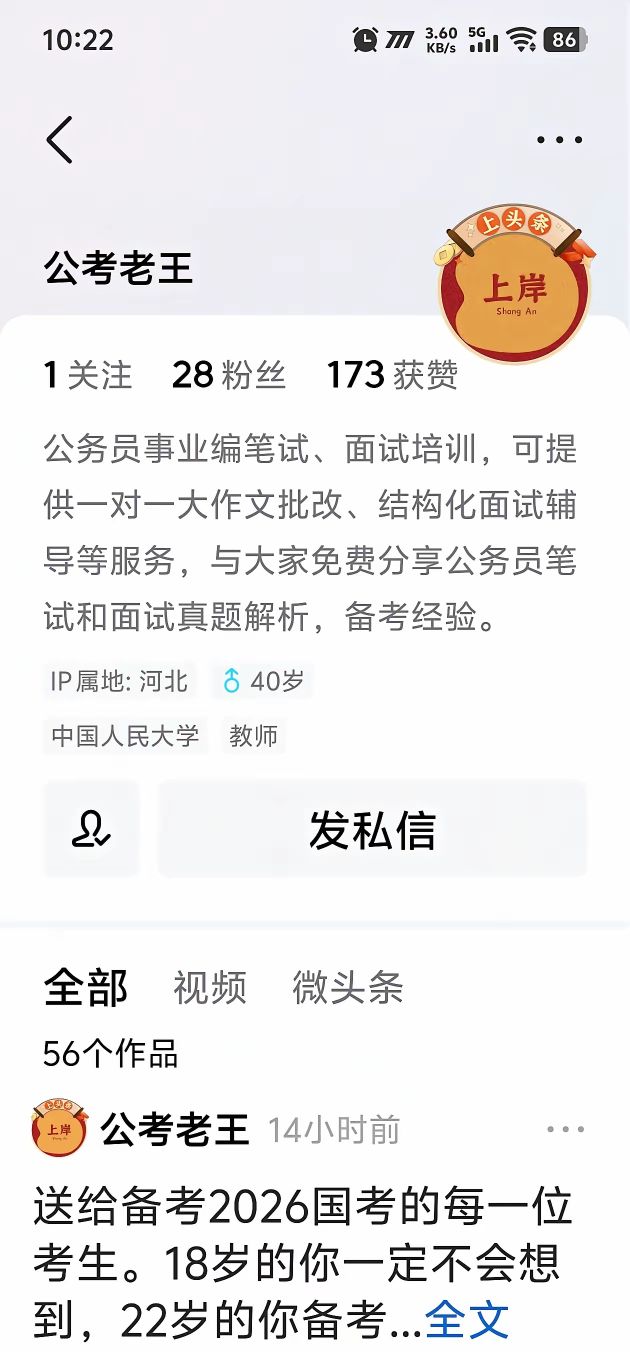Screen dimensions: 630x1352
Task: Switch to the 微头条 tab
Action: [x=347, y=988]
